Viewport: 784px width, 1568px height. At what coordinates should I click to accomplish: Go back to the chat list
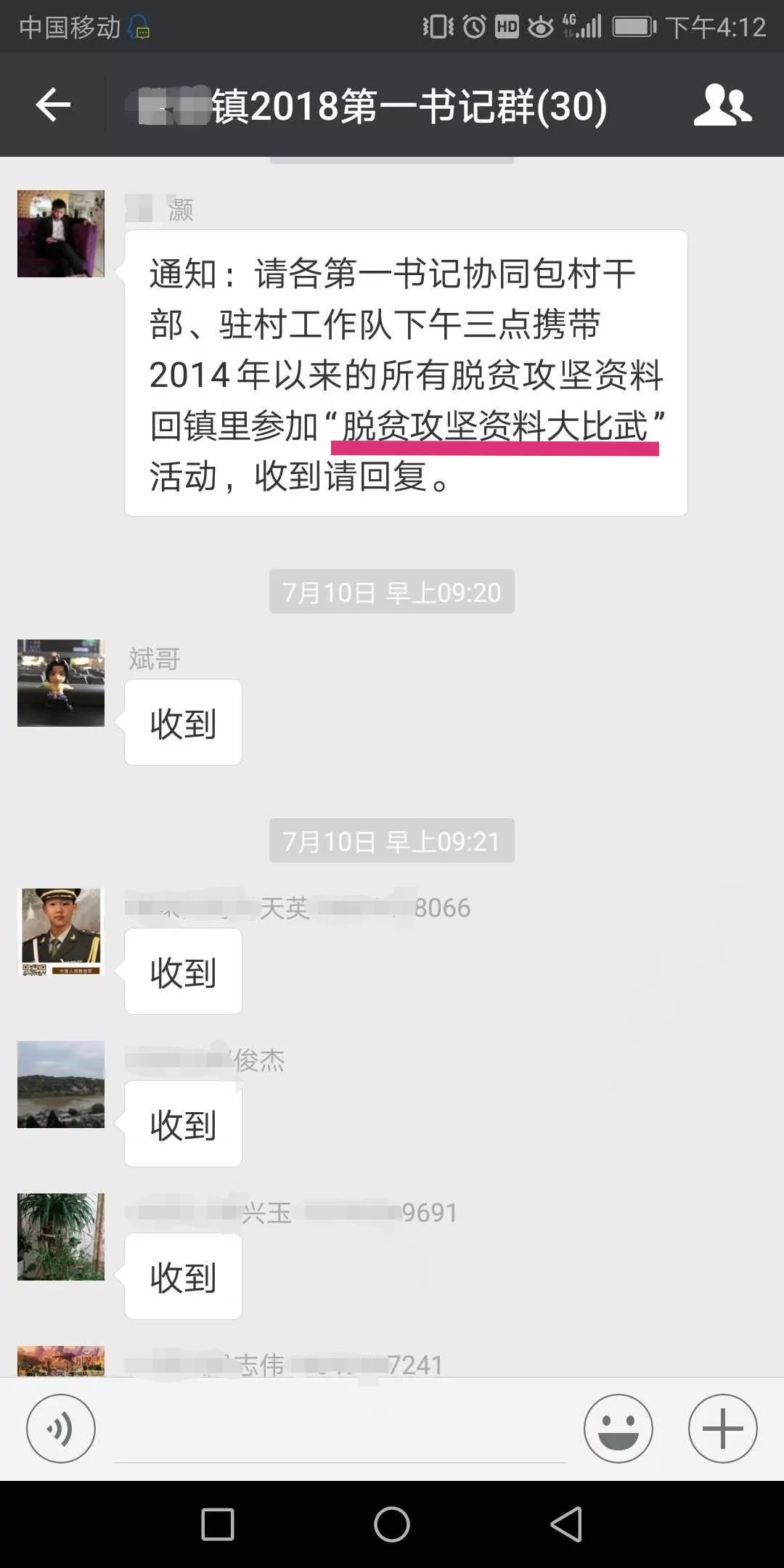pyautogui.click(x=53, y=106)
